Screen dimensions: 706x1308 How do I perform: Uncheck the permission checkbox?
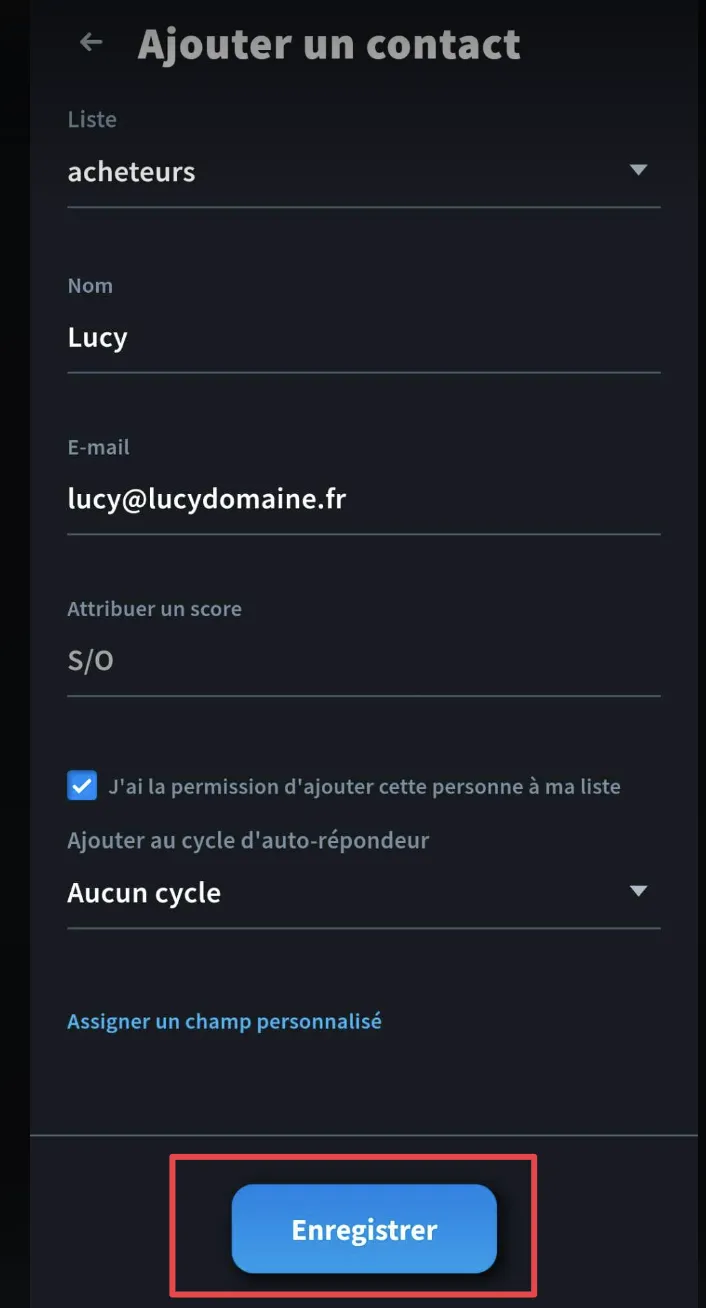82,786
